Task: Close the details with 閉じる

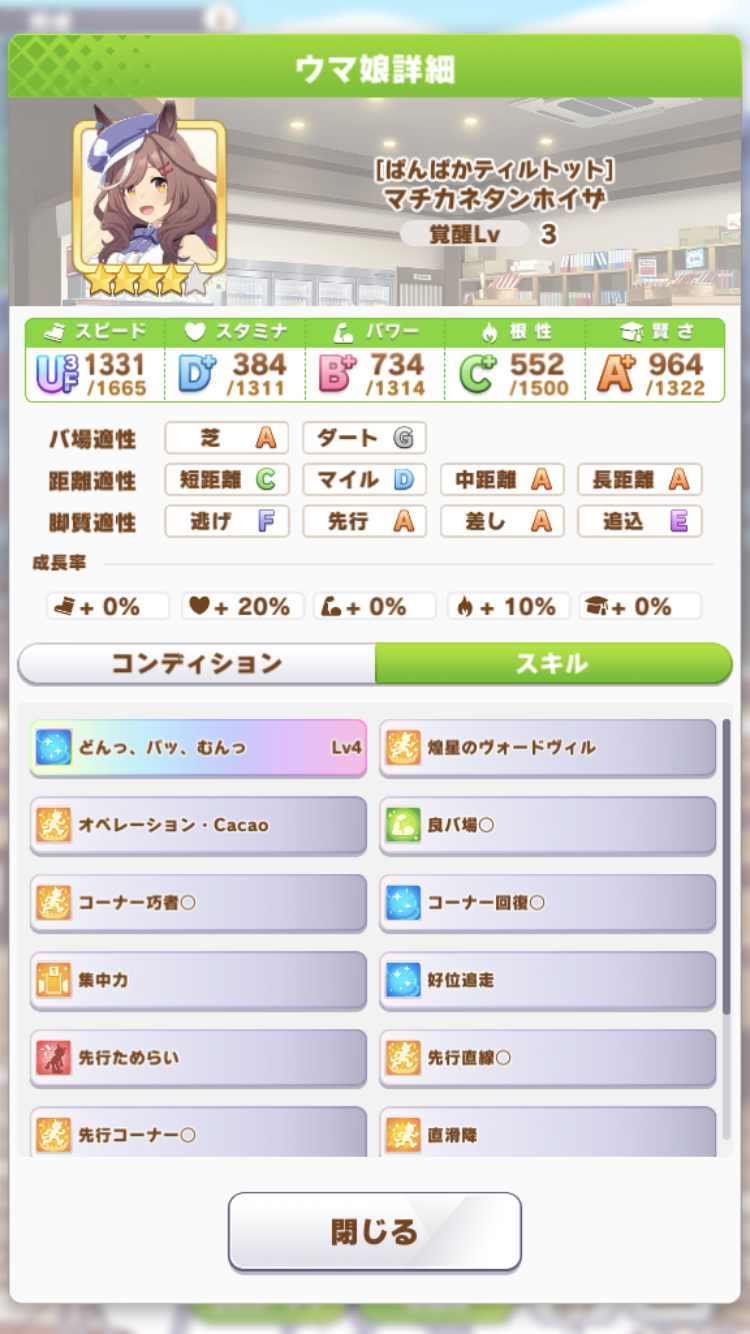Action: (375, 1231)
